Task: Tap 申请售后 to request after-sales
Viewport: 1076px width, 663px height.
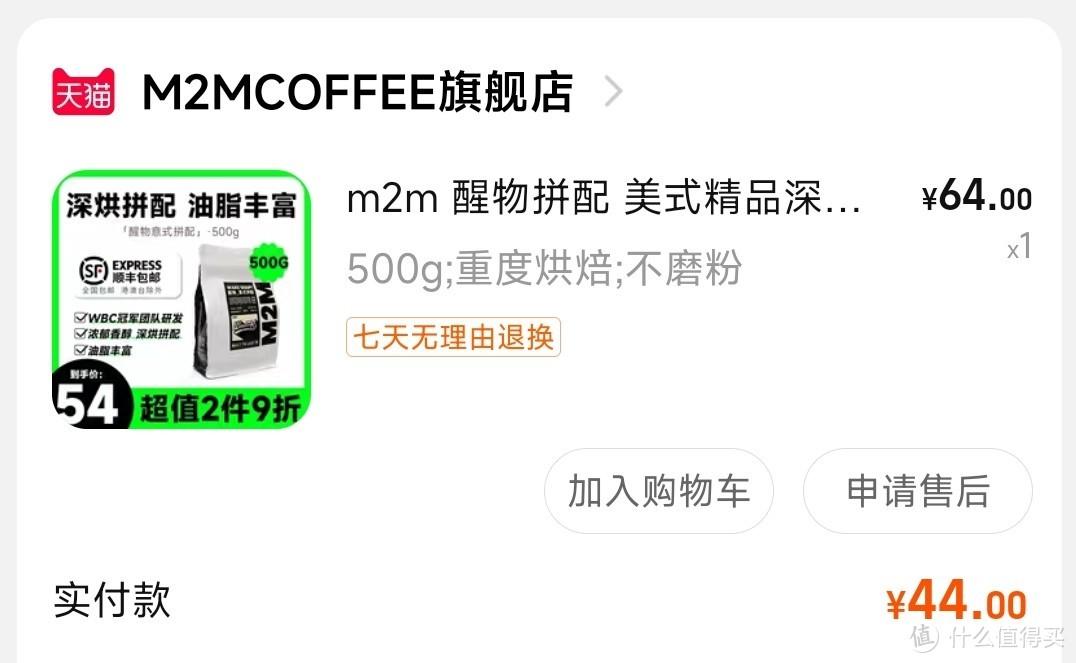Action: tap(917, 491)
